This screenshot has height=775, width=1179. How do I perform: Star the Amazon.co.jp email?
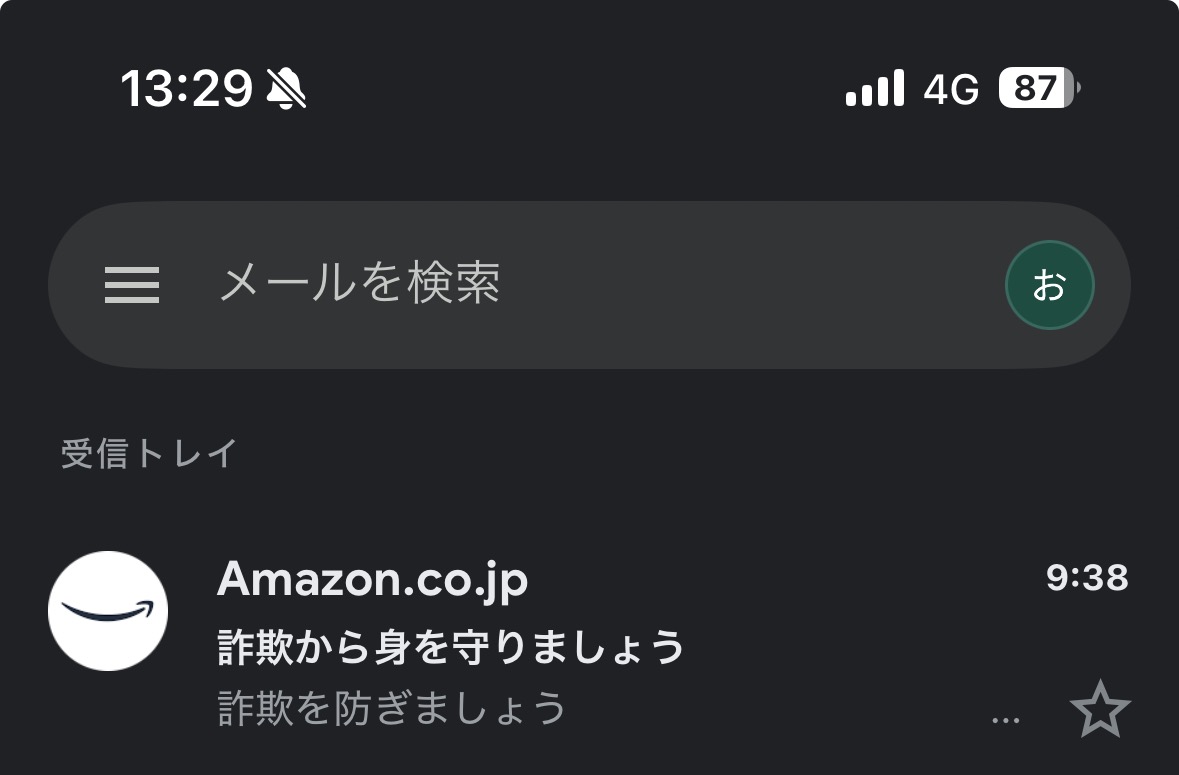[1100, 710]
